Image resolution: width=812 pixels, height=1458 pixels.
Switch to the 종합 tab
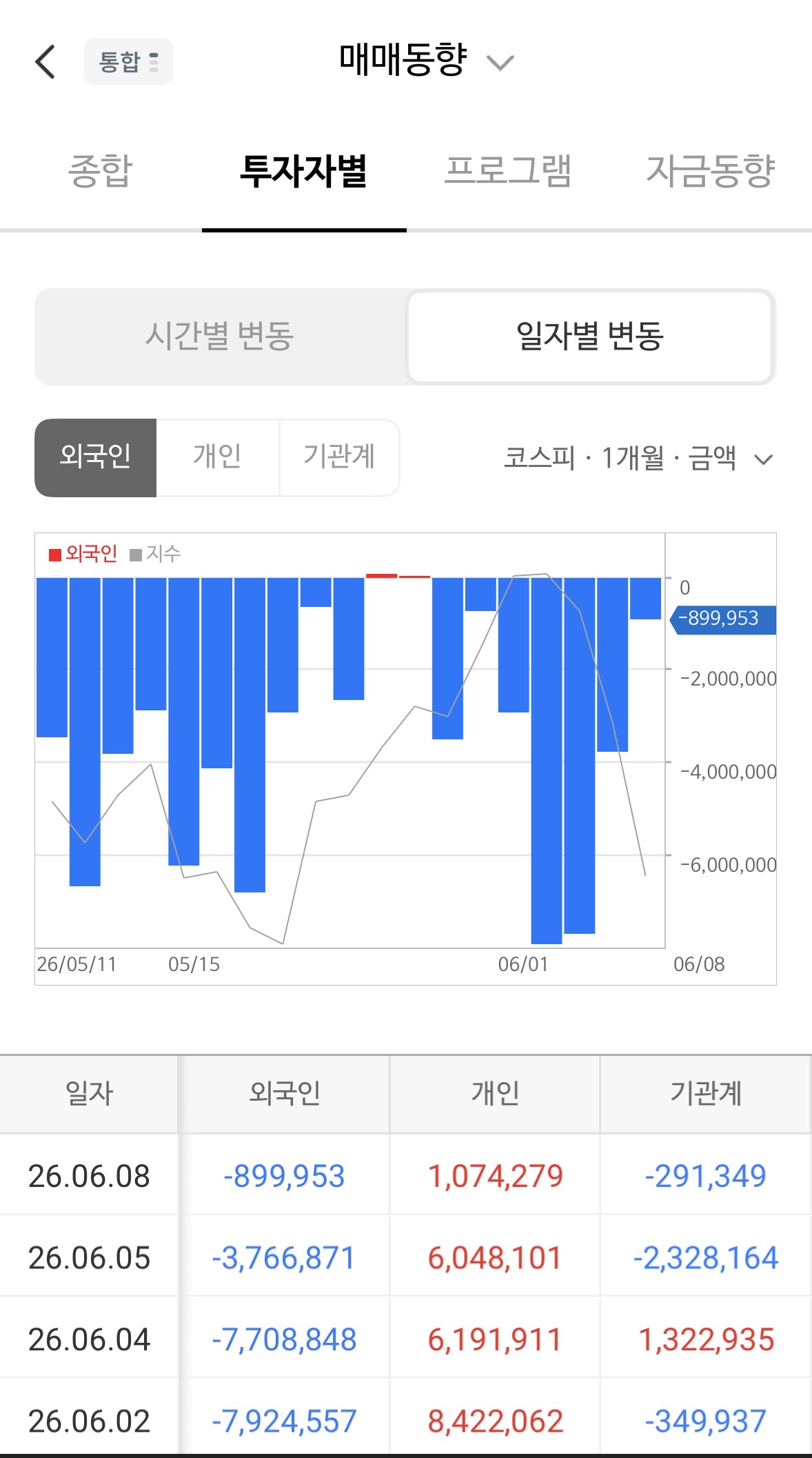(x=101, y=170)
